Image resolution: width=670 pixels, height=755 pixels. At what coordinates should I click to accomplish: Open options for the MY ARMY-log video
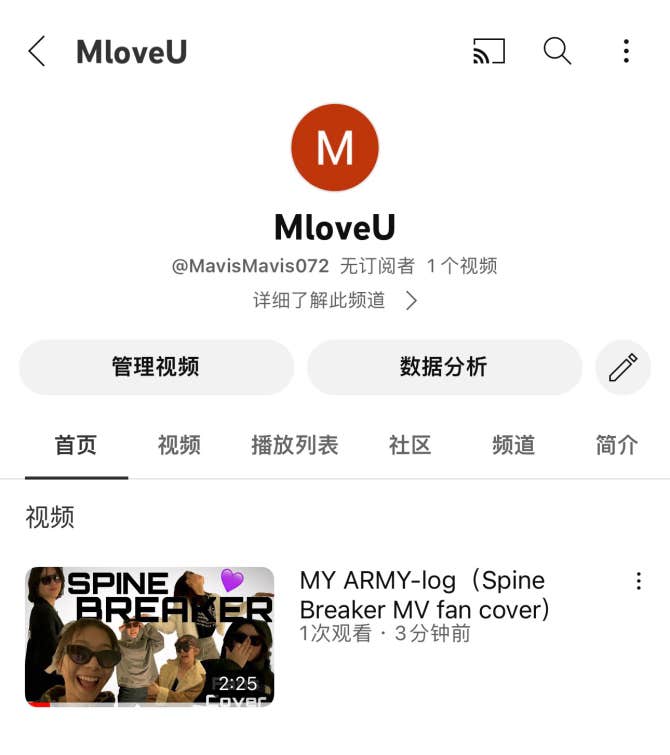click(638, 581)
